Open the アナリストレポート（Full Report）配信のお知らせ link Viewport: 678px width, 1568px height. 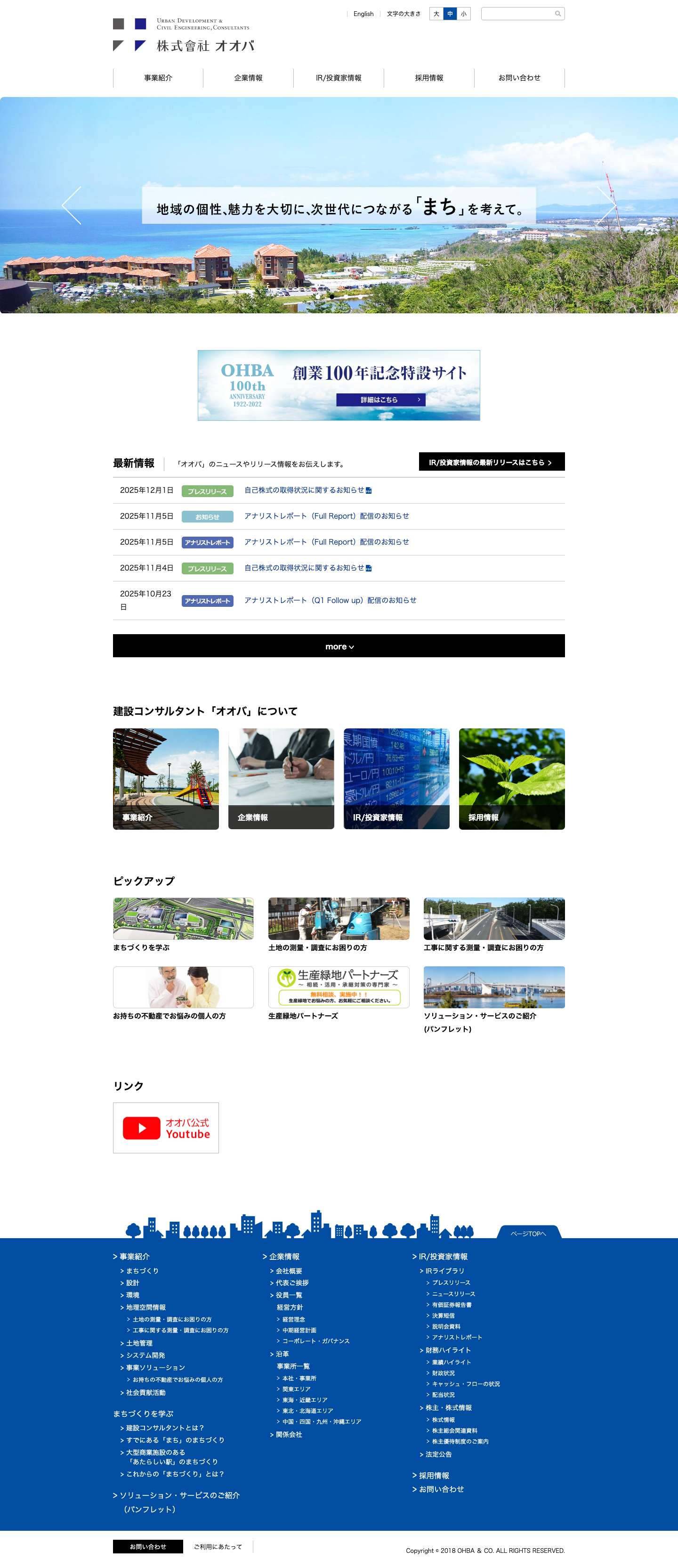(326, 516)
